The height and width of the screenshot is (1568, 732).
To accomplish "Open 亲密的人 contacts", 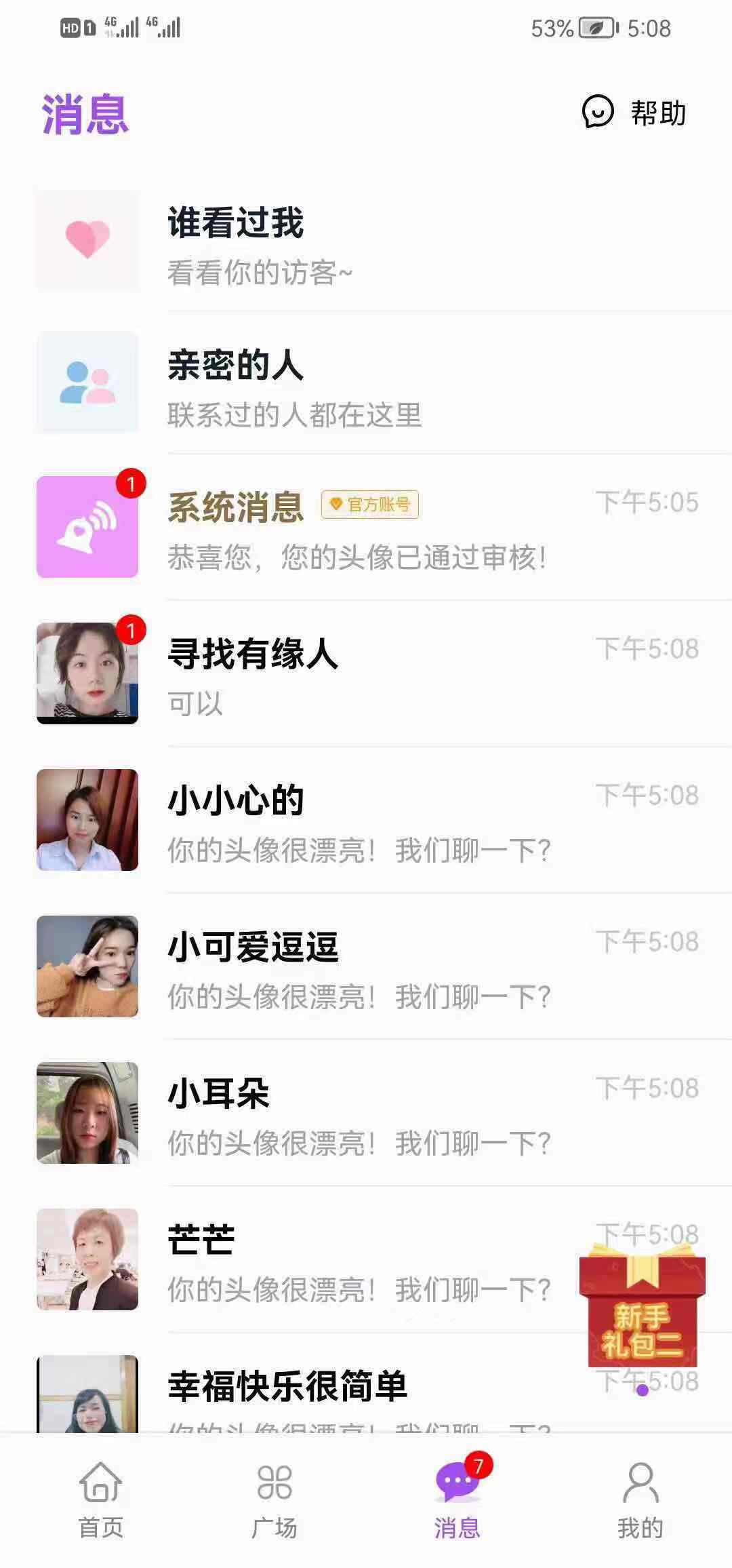I will click(366, 383).
